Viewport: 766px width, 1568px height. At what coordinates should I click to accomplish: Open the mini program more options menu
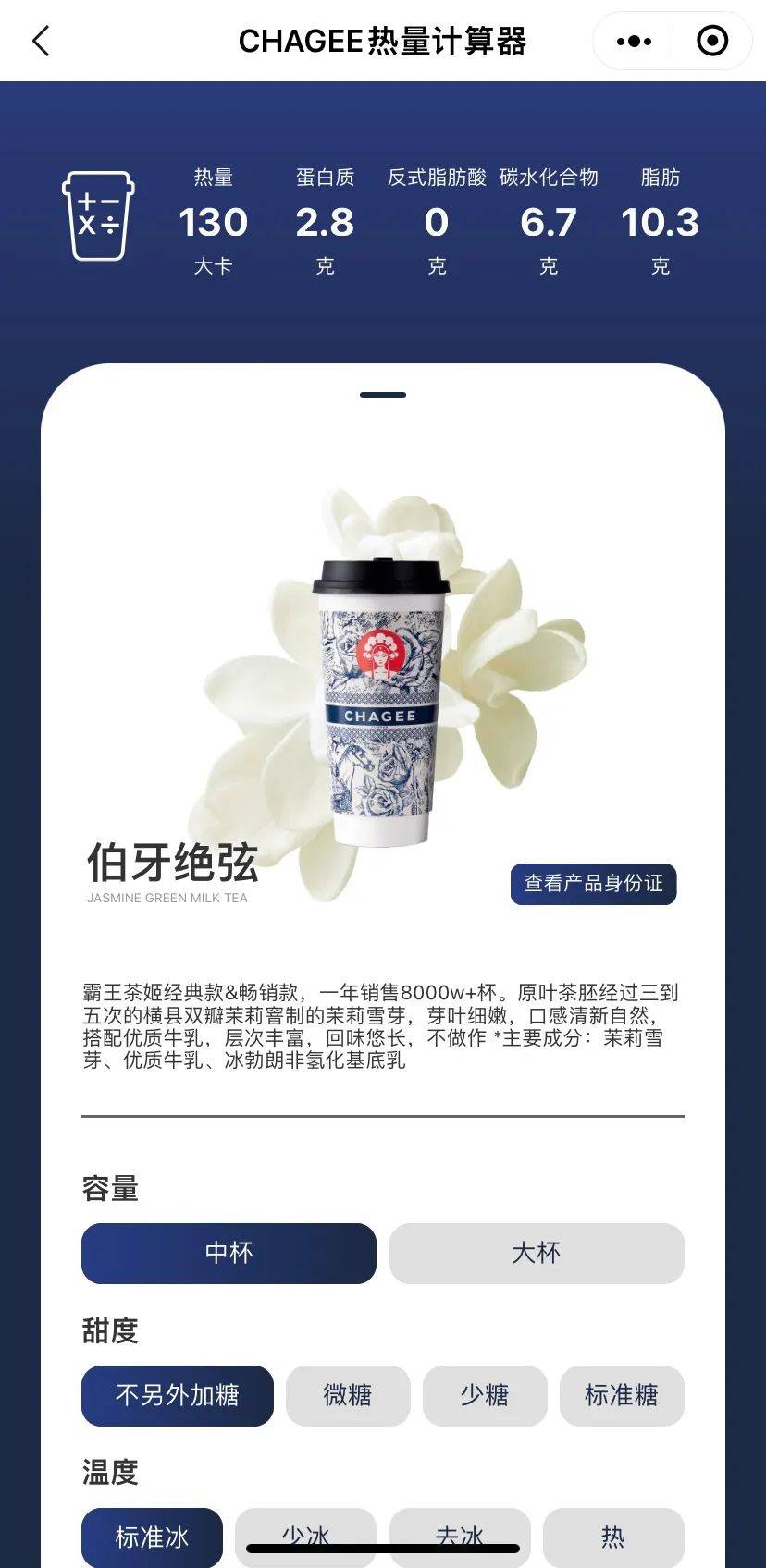(x=634, y=41)
